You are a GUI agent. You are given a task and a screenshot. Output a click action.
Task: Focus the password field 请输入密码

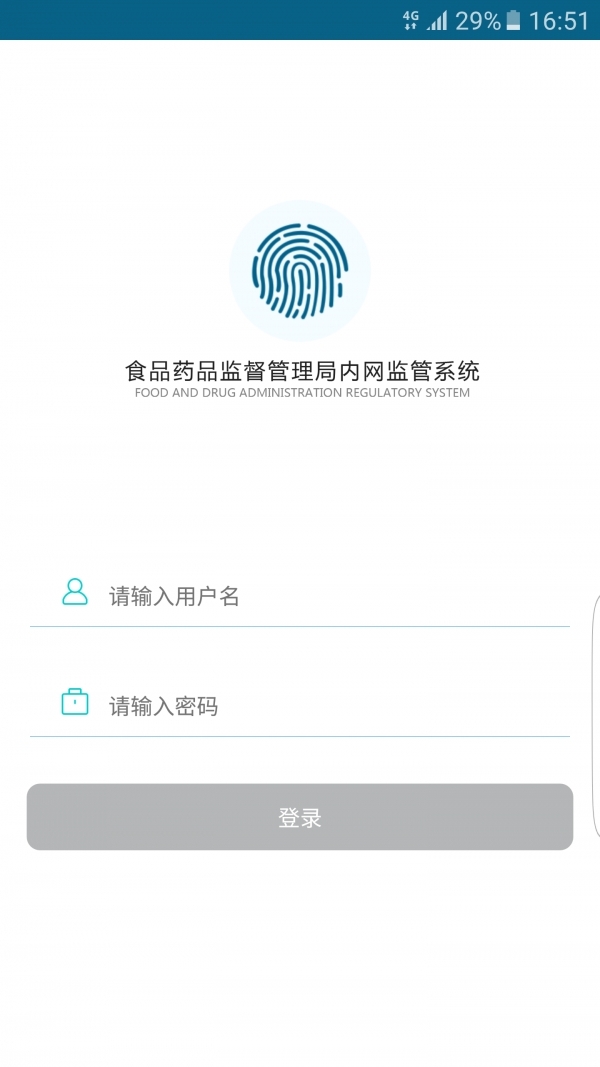320,706
